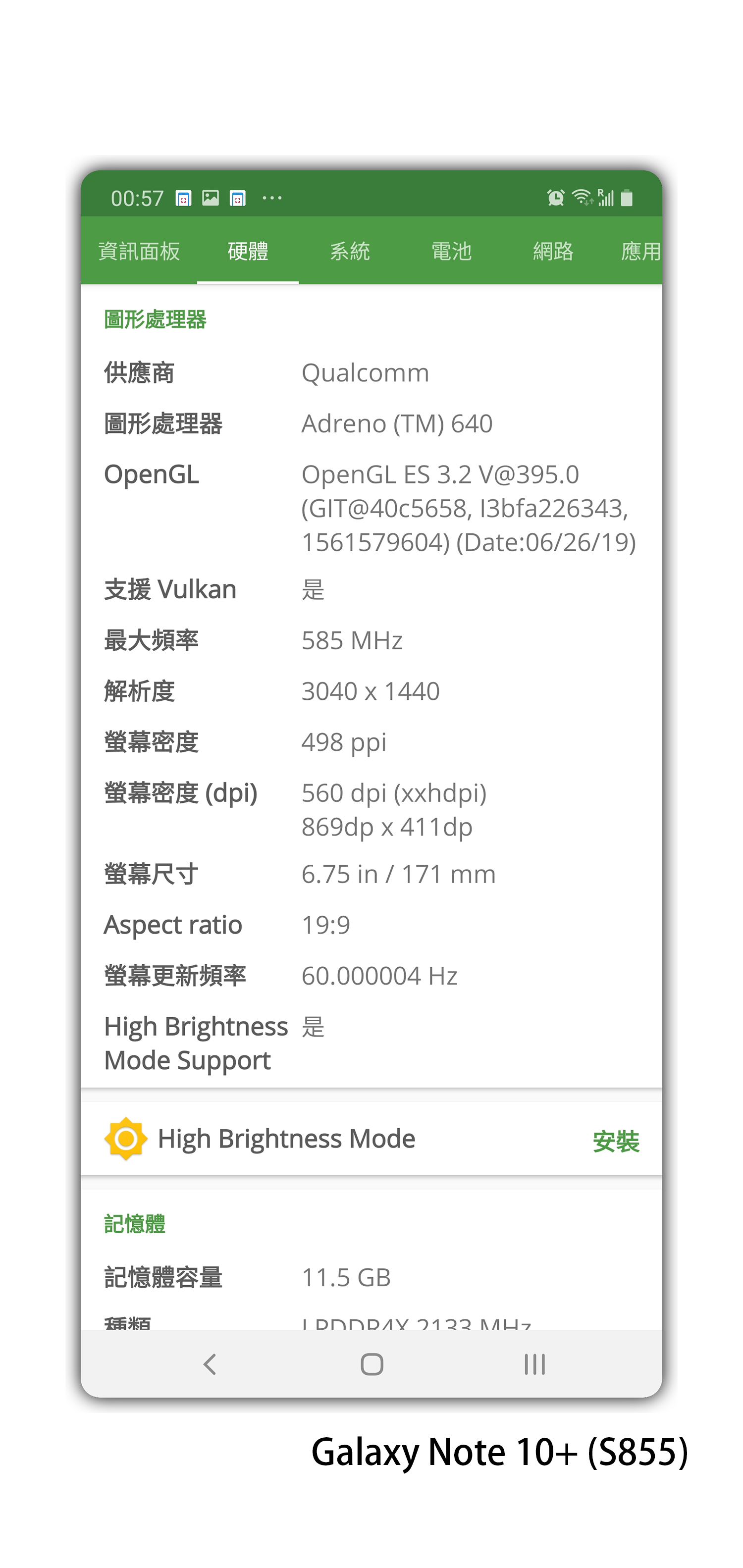The image size is (743, 1568).
Task: Open the notification overflow dots in status bar
Action: pos(272,197)
